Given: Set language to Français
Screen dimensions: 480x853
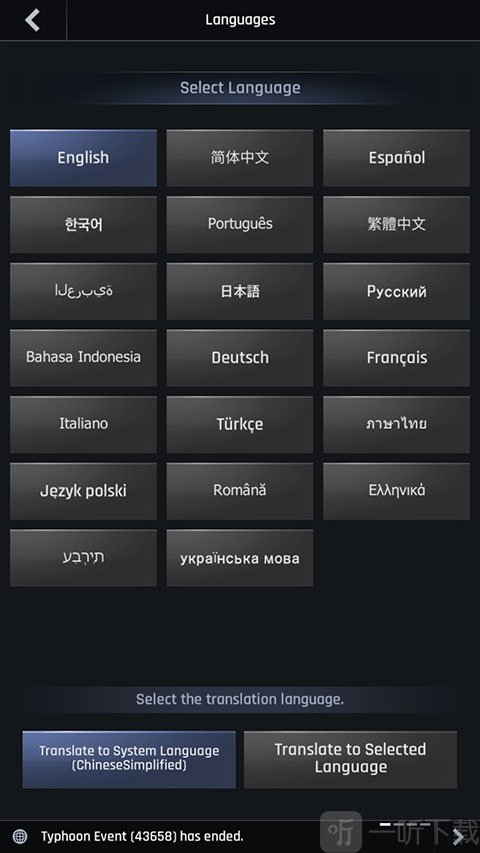Looking at the screenshot, I should (396, 357).
